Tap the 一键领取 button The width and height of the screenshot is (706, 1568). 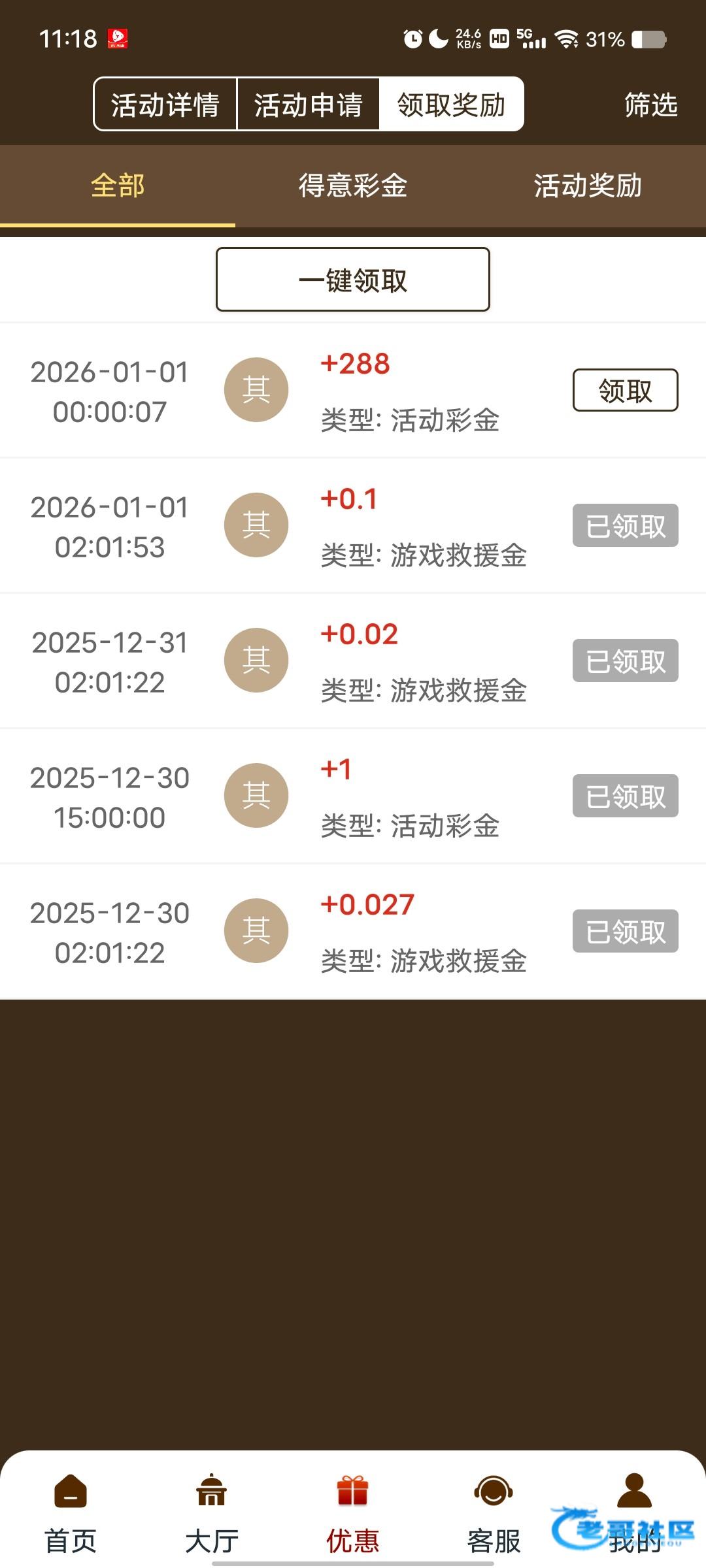tap(353, 280)
